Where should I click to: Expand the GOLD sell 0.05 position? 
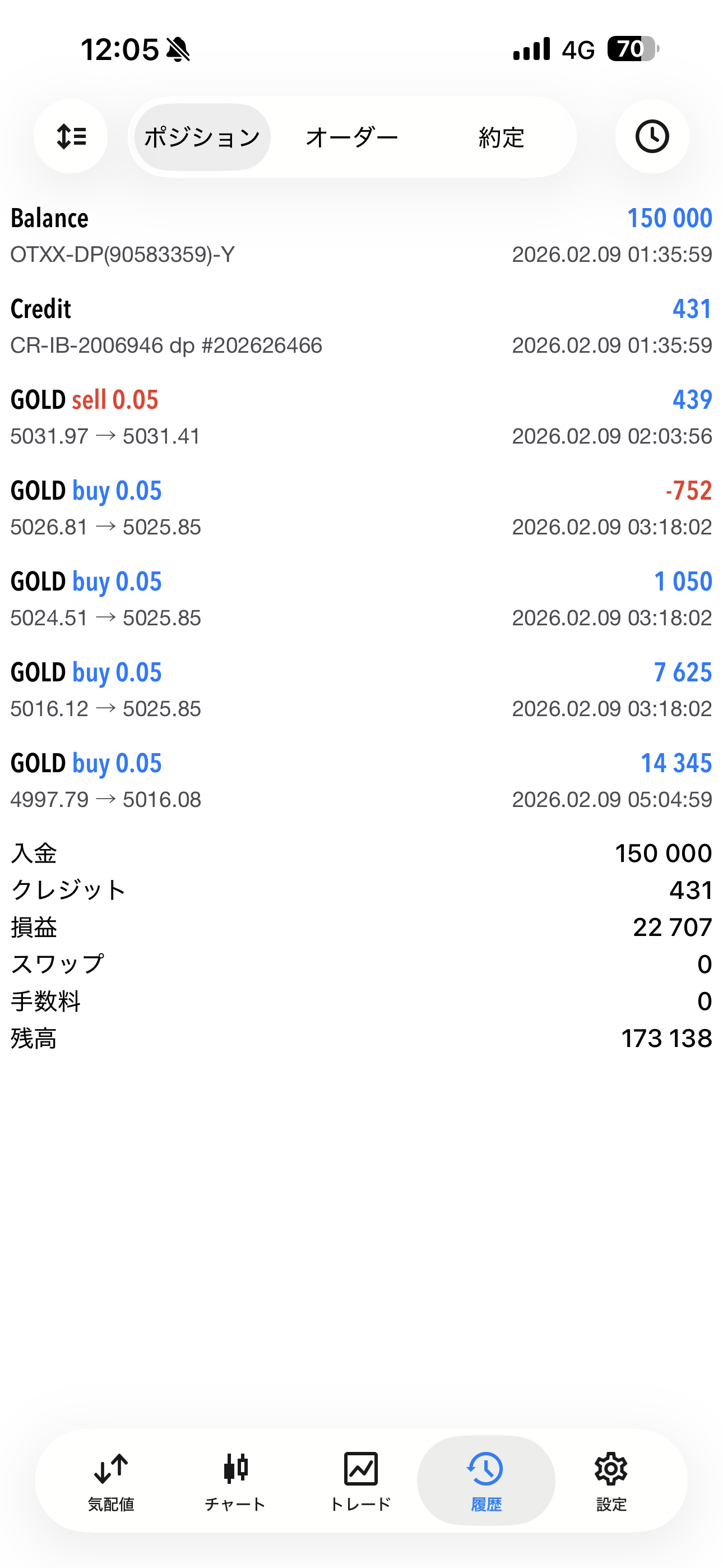coord(361,417)
